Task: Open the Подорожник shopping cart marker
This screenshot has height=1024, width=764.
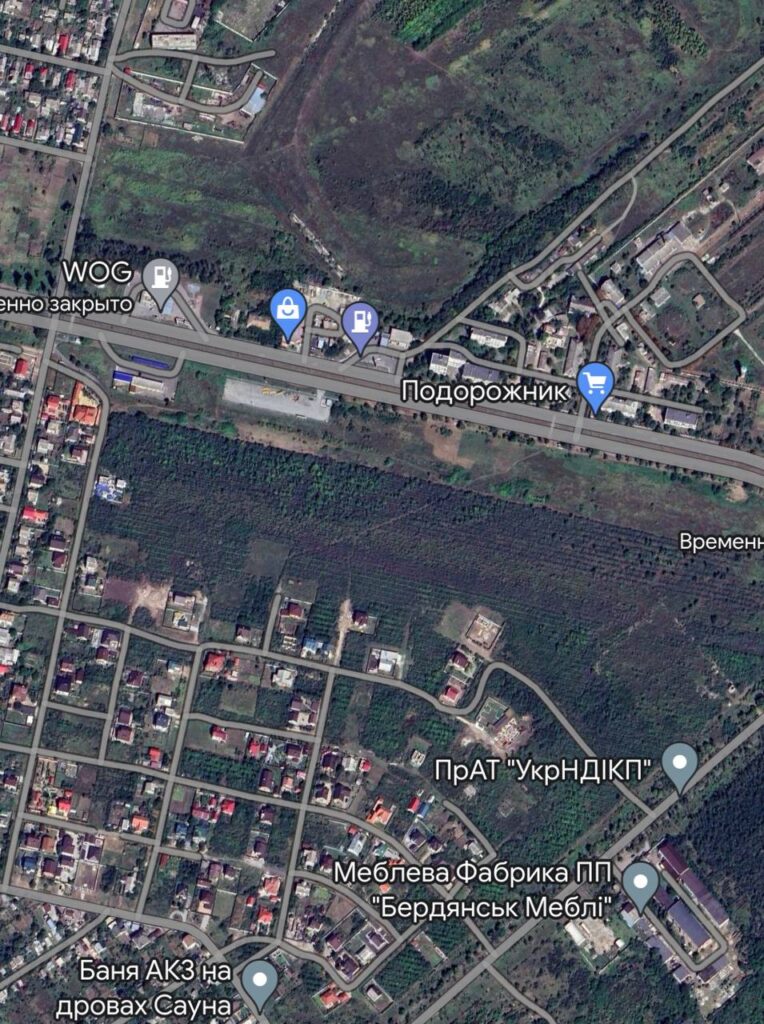Action: coord(596,383)
